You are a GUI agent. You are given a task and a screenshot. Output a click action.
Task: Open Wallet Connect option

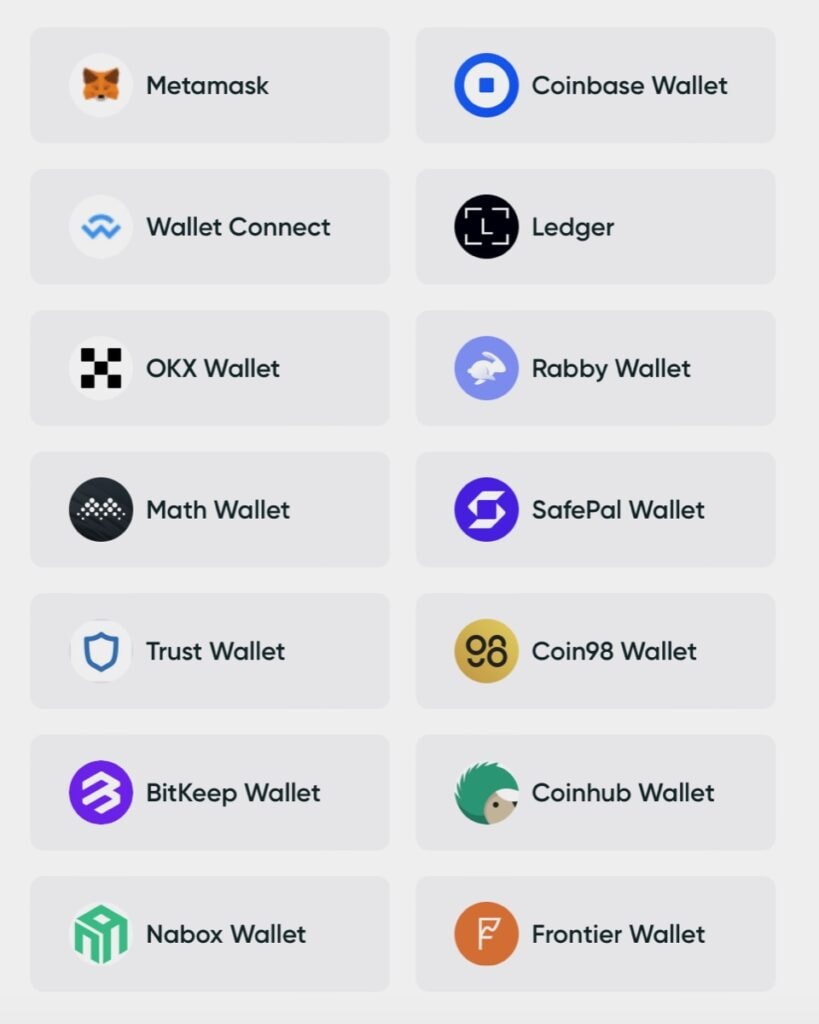point(209,227)
